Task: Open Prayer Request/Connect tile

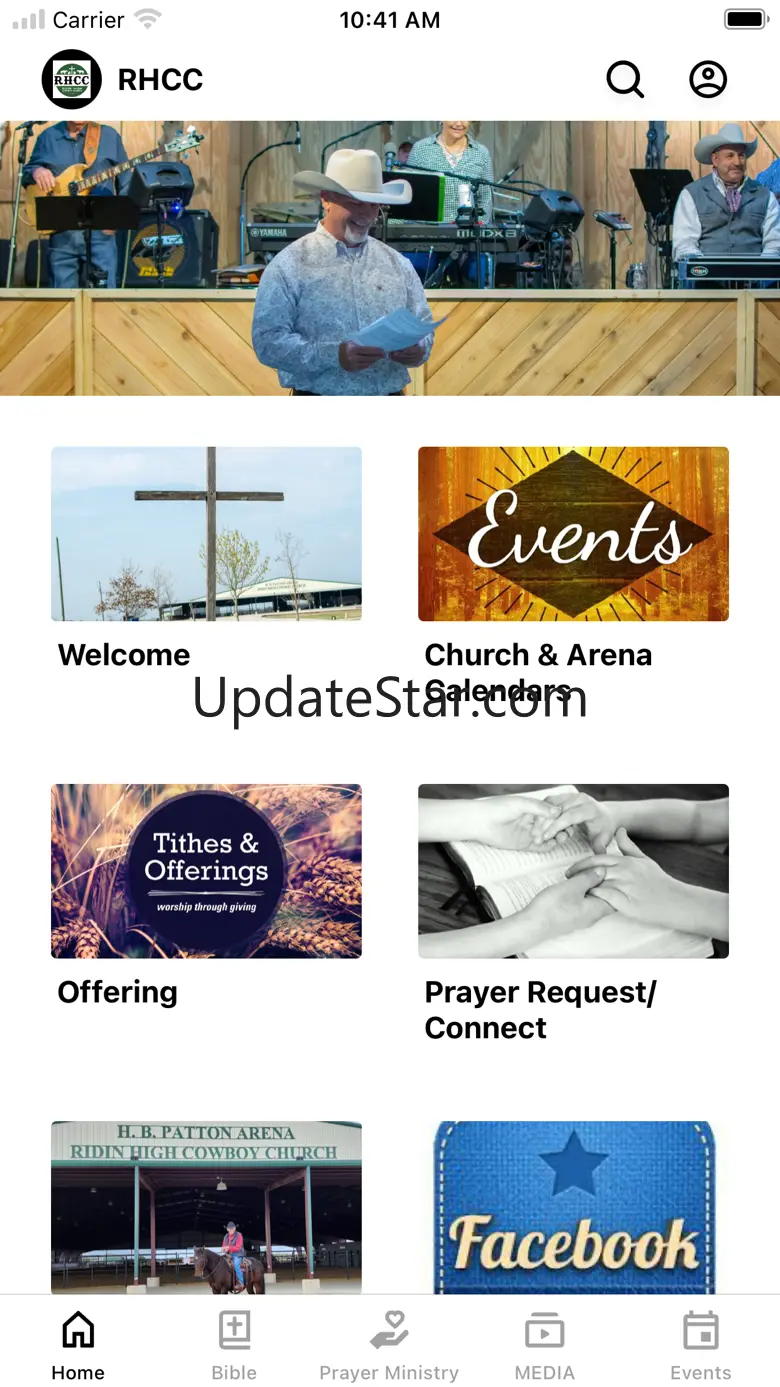Action: click(573, 913)
